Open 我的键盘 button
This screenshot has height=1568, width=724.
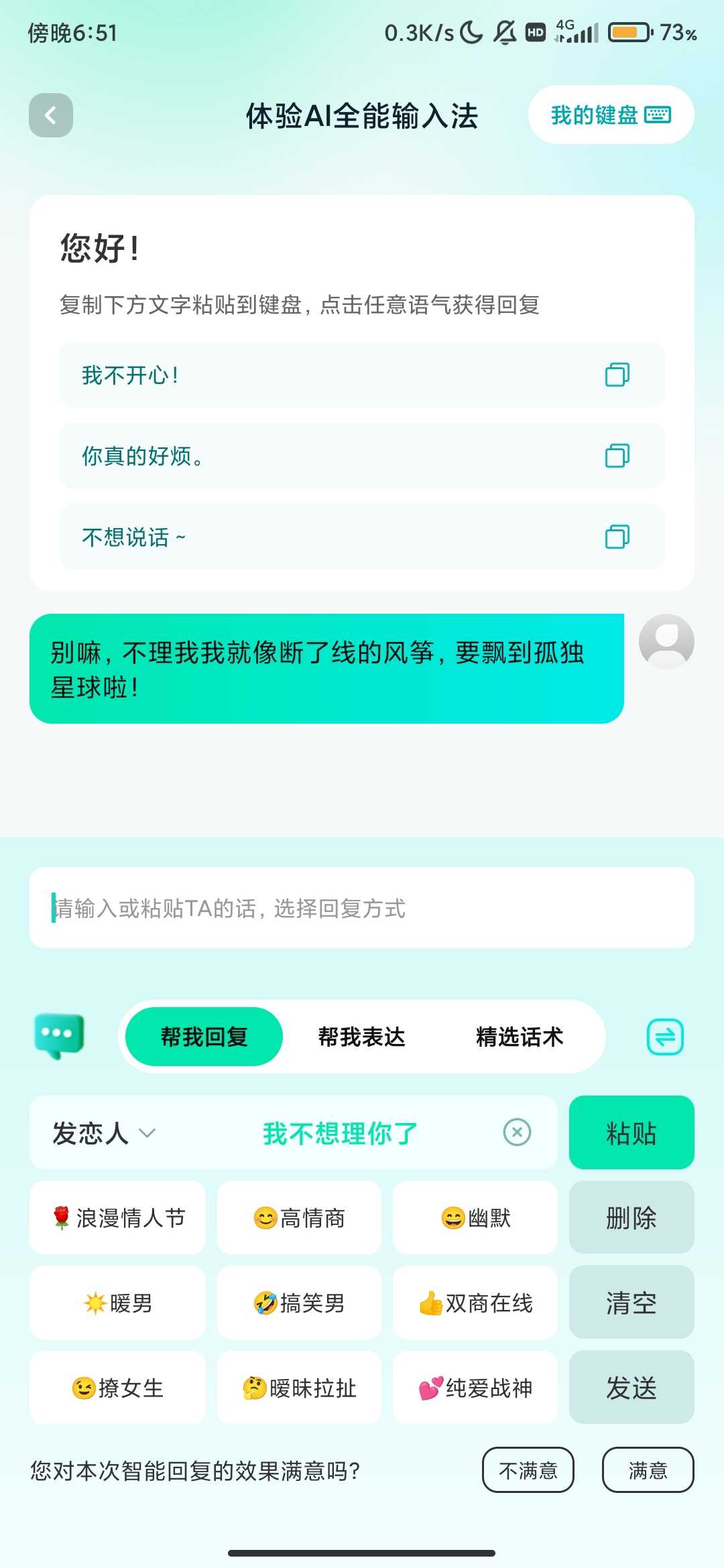[610, 115]
